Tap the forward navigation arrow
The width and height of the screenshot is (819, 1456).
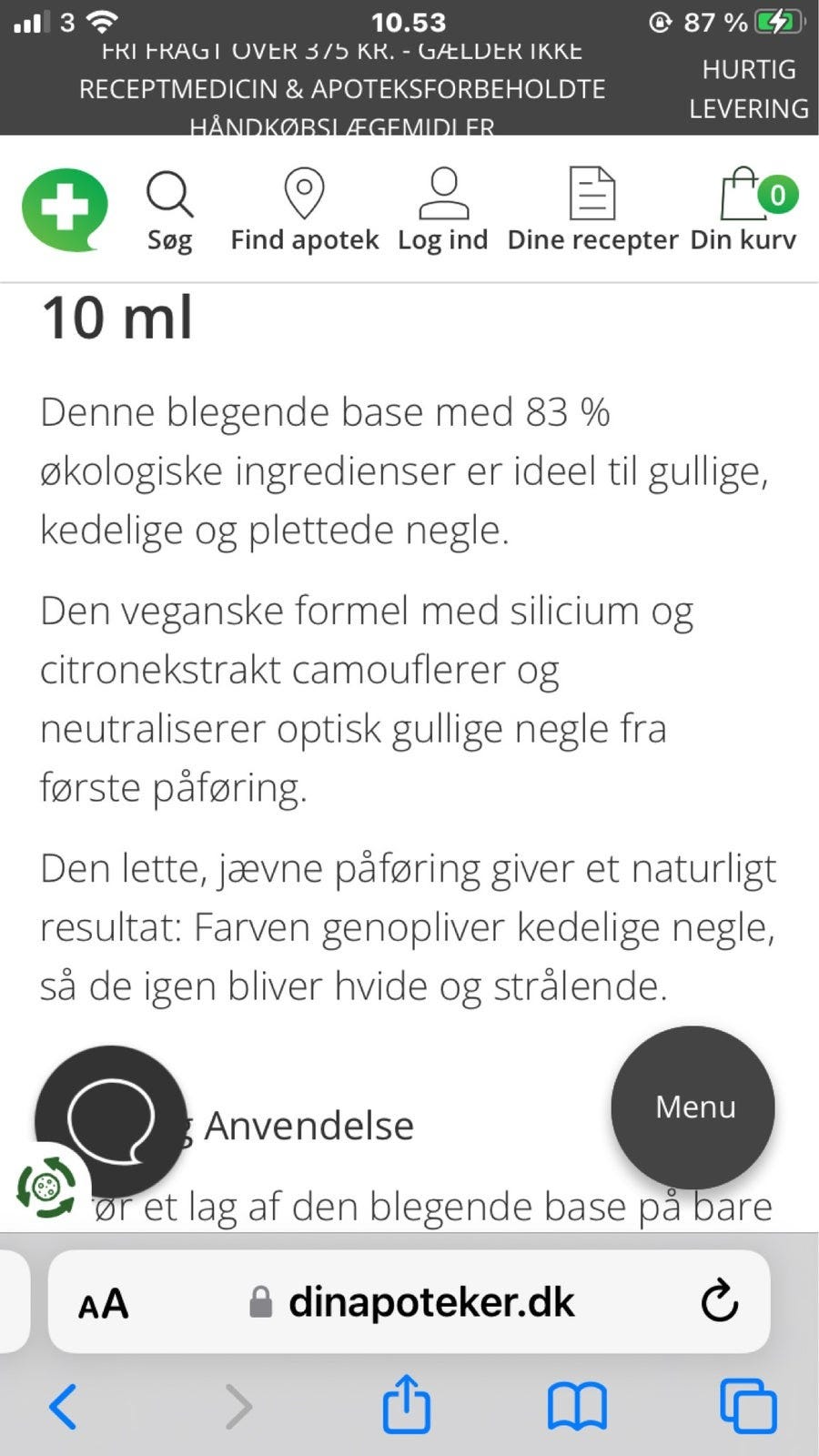click(237, 1404)
